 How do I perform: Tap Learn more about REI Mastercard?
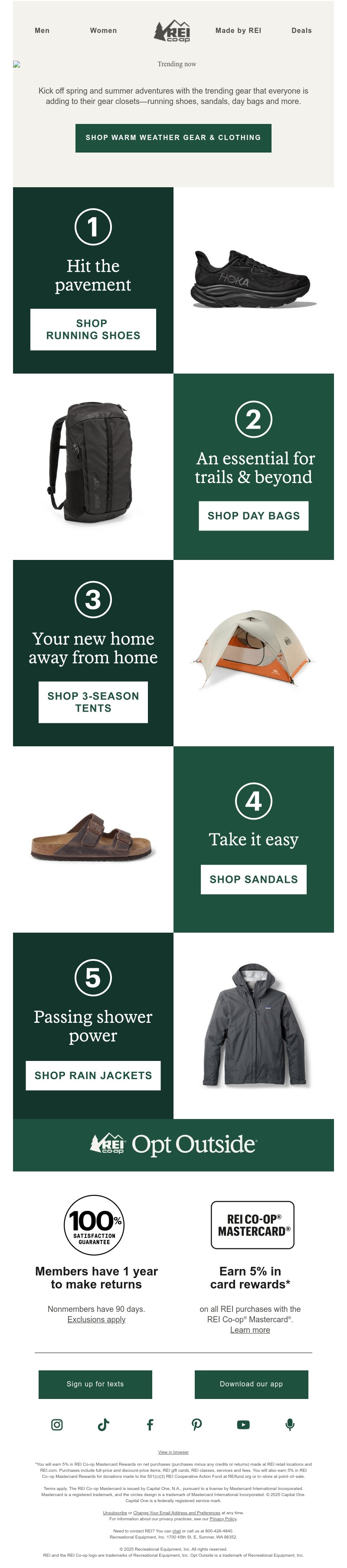(x=249, y=1329)
